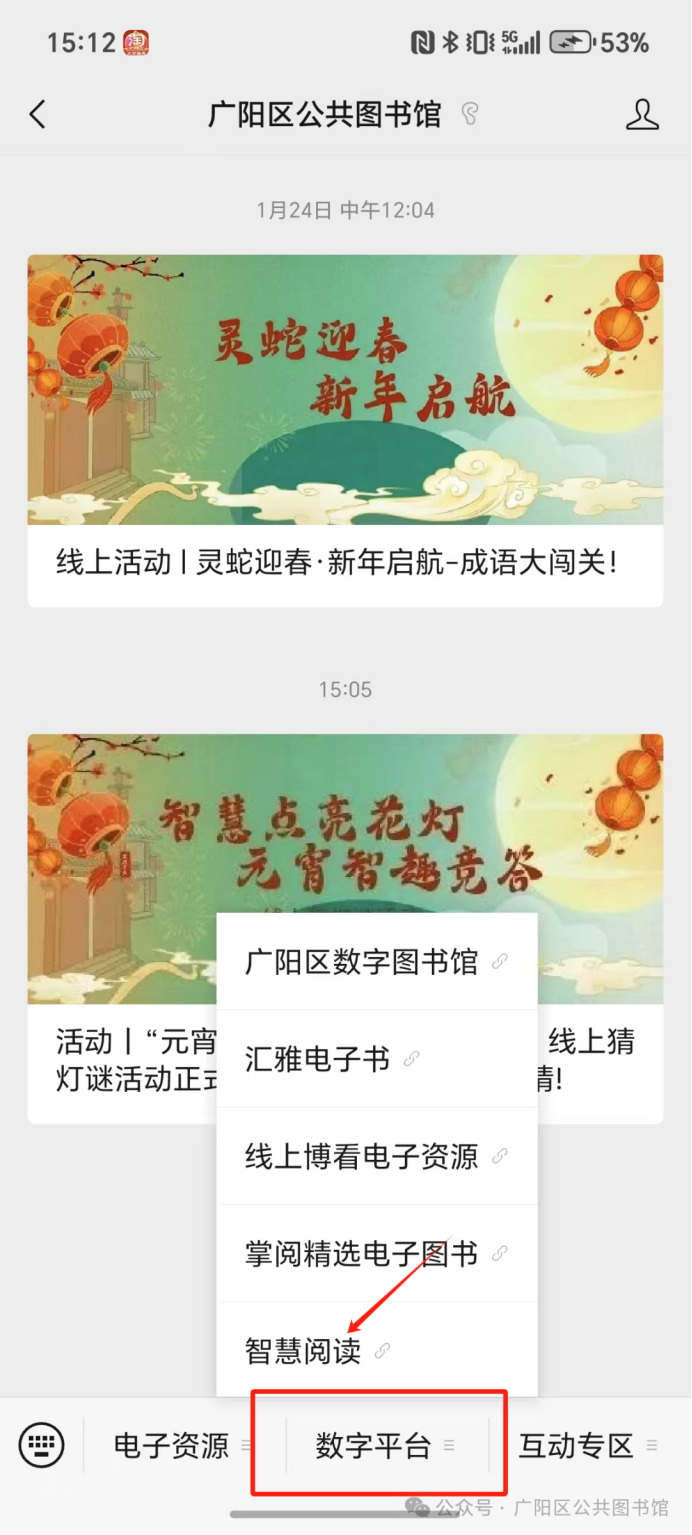
Task: Switch to keyboard input mode
Action: [x=42, y=1446]
